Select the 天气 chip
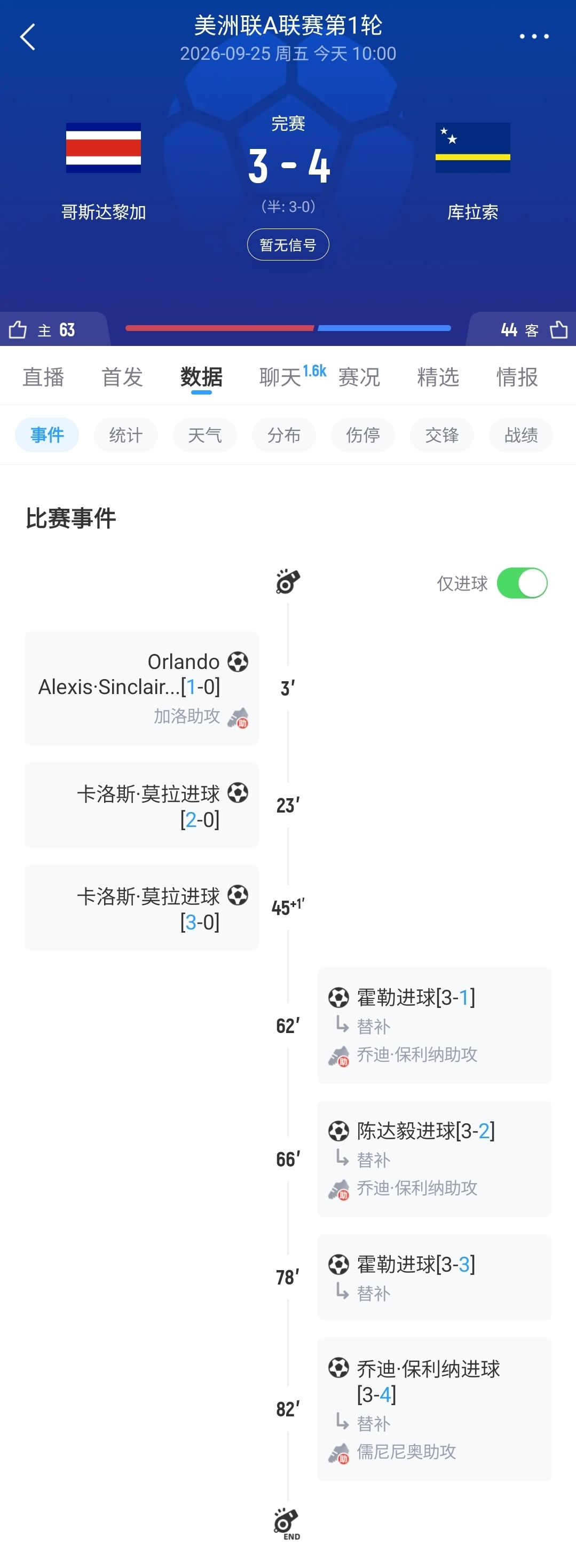The image size is (576, 1568). [x=204, y=435]
